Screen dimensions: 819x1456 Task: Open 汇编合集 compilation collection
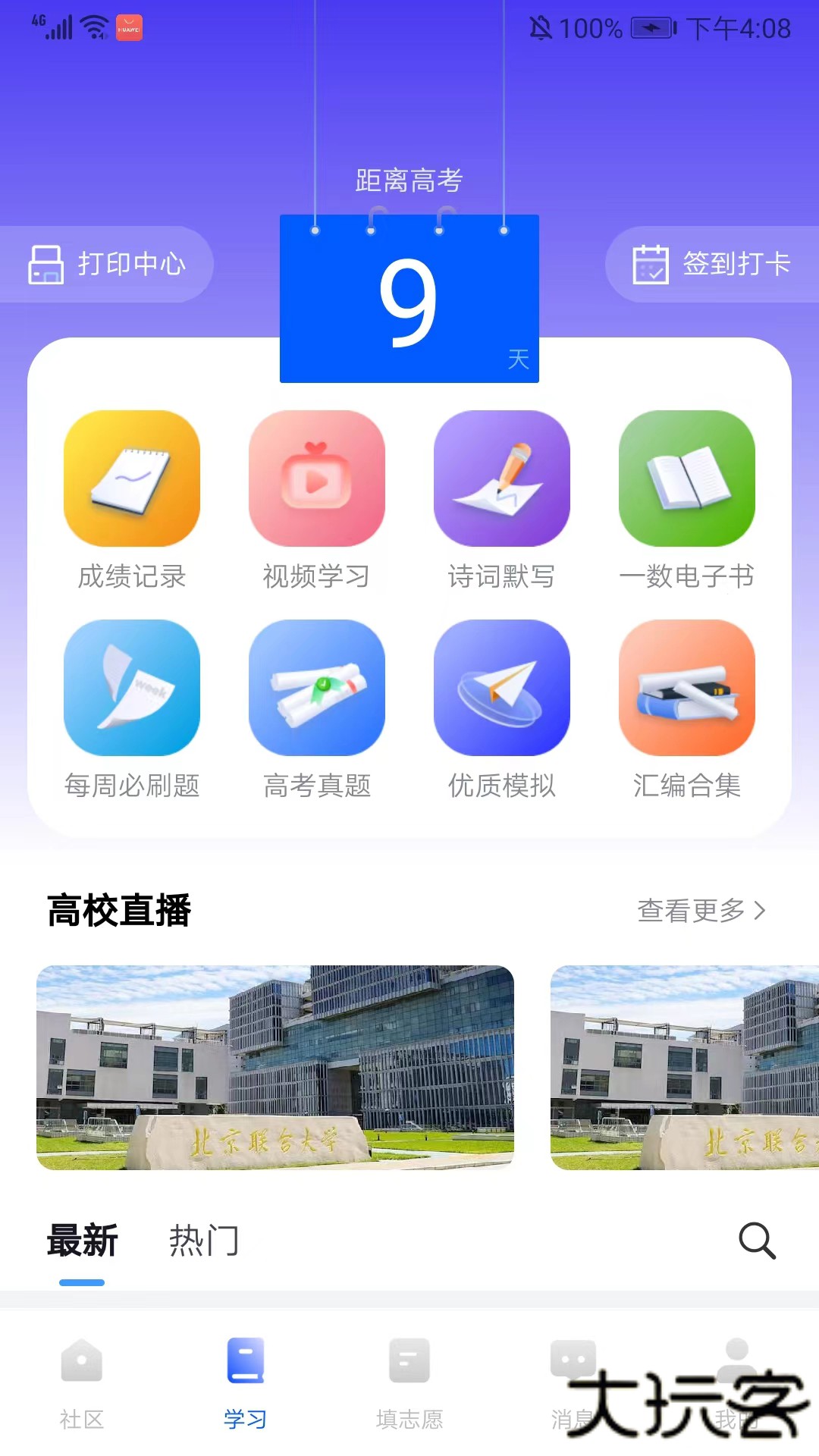point(687,710)
